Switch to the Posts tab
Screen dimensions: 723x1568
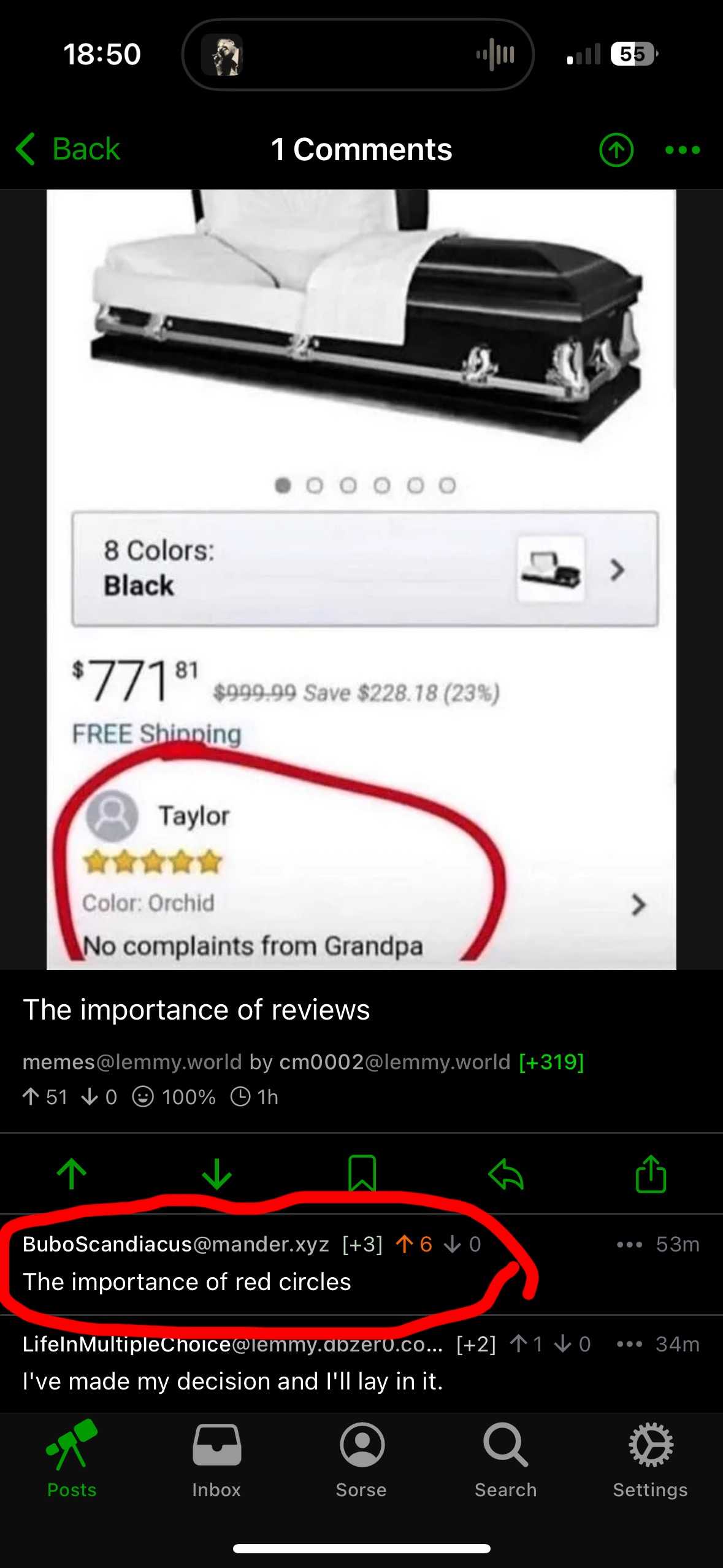72,1459
